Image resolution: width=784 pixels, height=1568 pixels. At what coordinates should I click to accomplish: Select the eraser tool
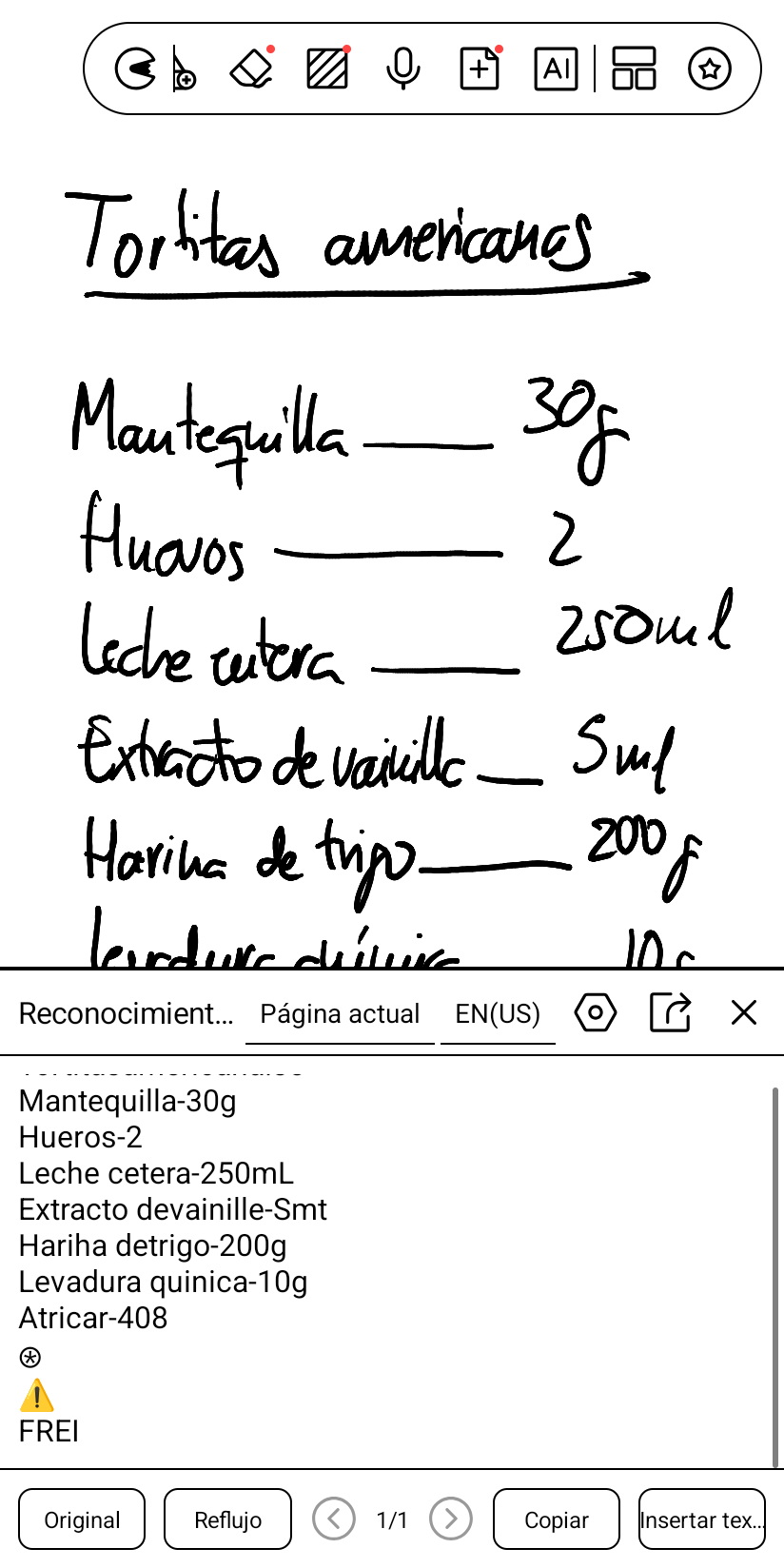[252, 69]
